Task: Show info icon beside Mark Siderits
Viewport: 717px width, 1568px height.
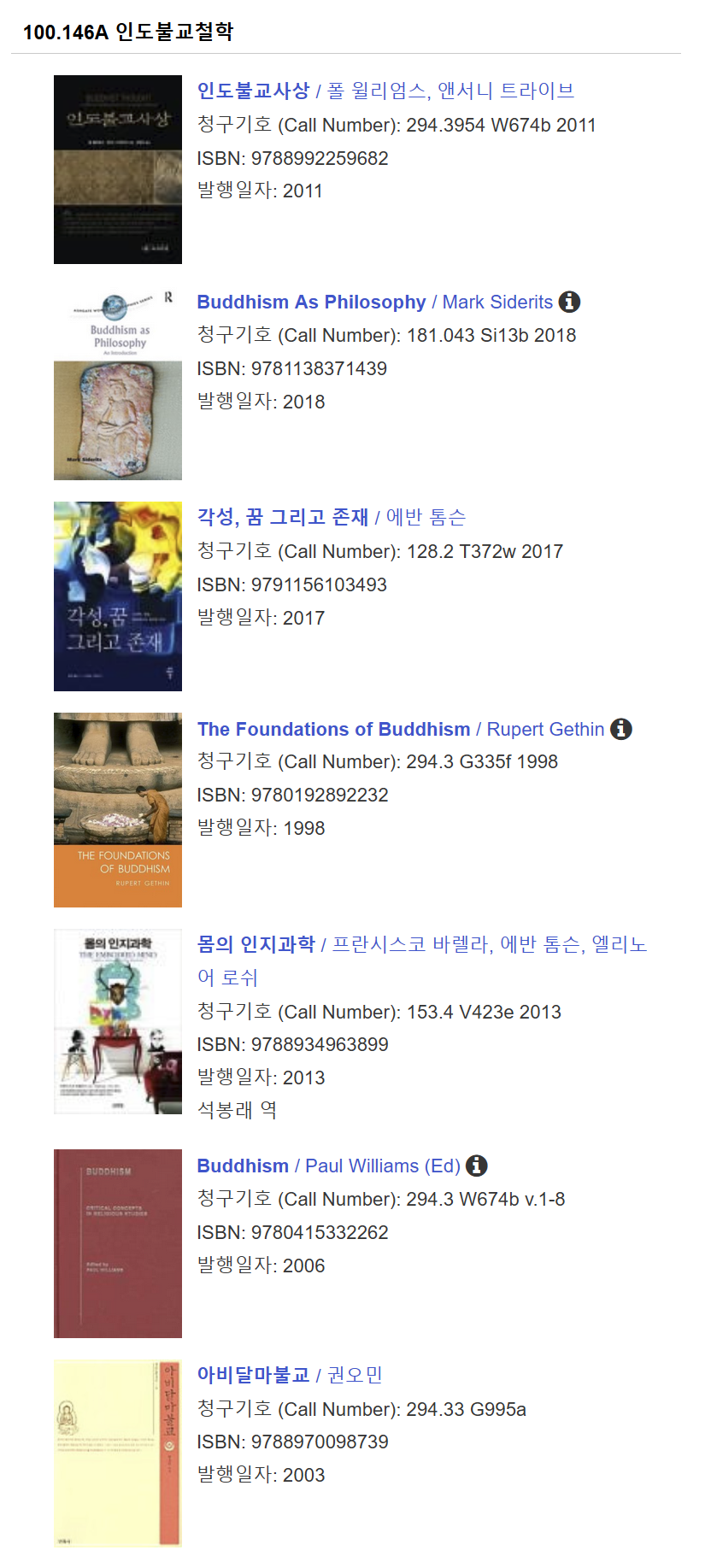Action: tap(569, 302)
